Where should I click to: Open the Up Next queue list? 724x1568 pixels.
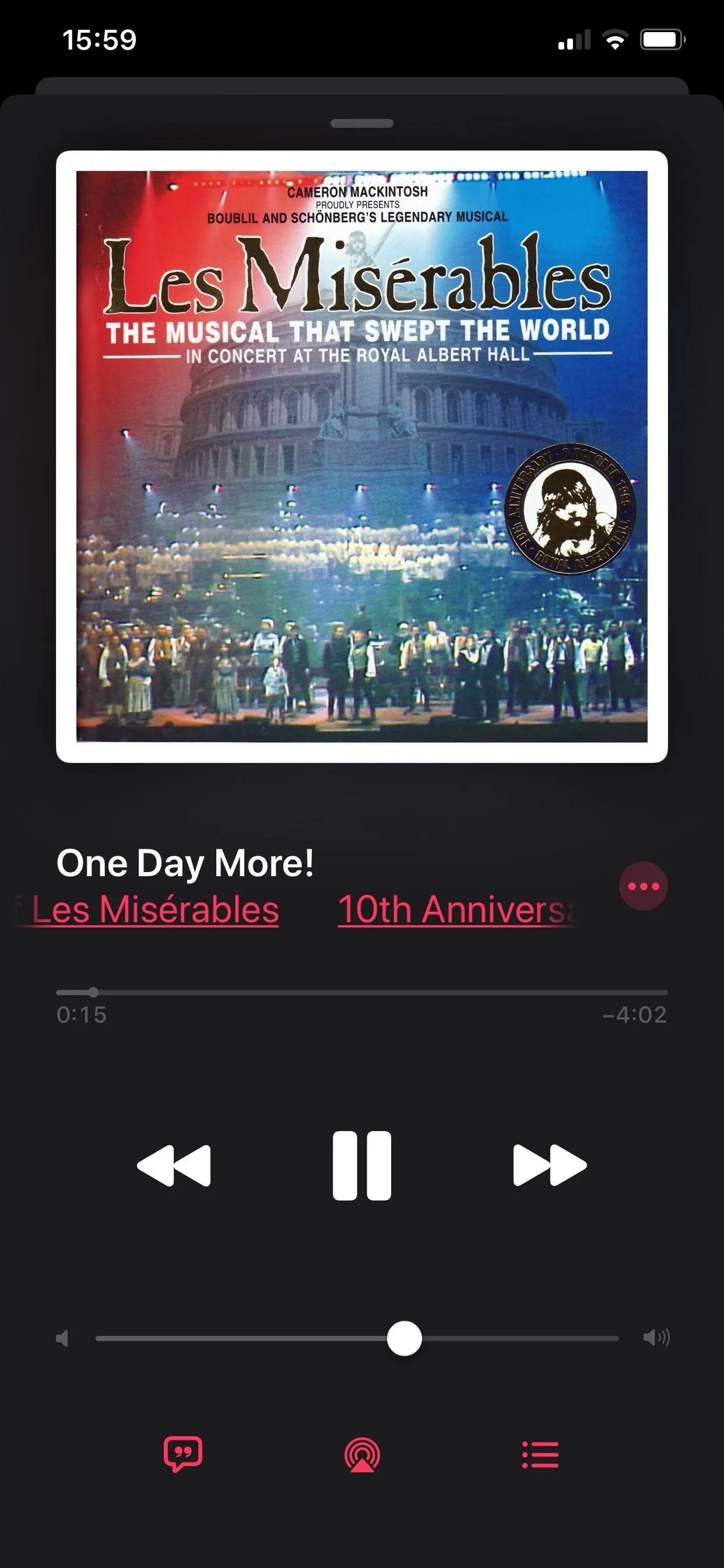pyautogui.click(x=540, y=1455)
